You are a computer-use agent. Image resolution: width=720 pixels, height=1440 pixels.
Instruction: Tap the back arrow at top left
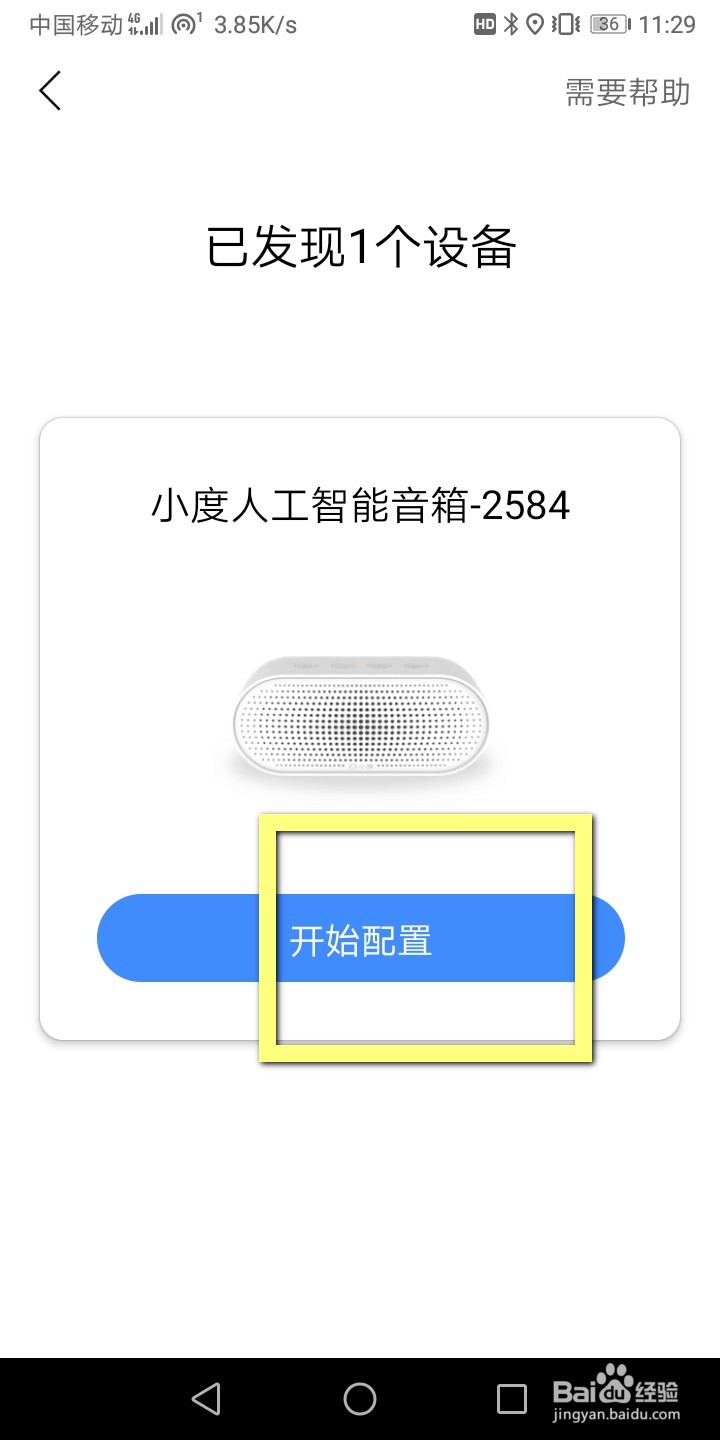pyautogui.click(x=50, y=90)
